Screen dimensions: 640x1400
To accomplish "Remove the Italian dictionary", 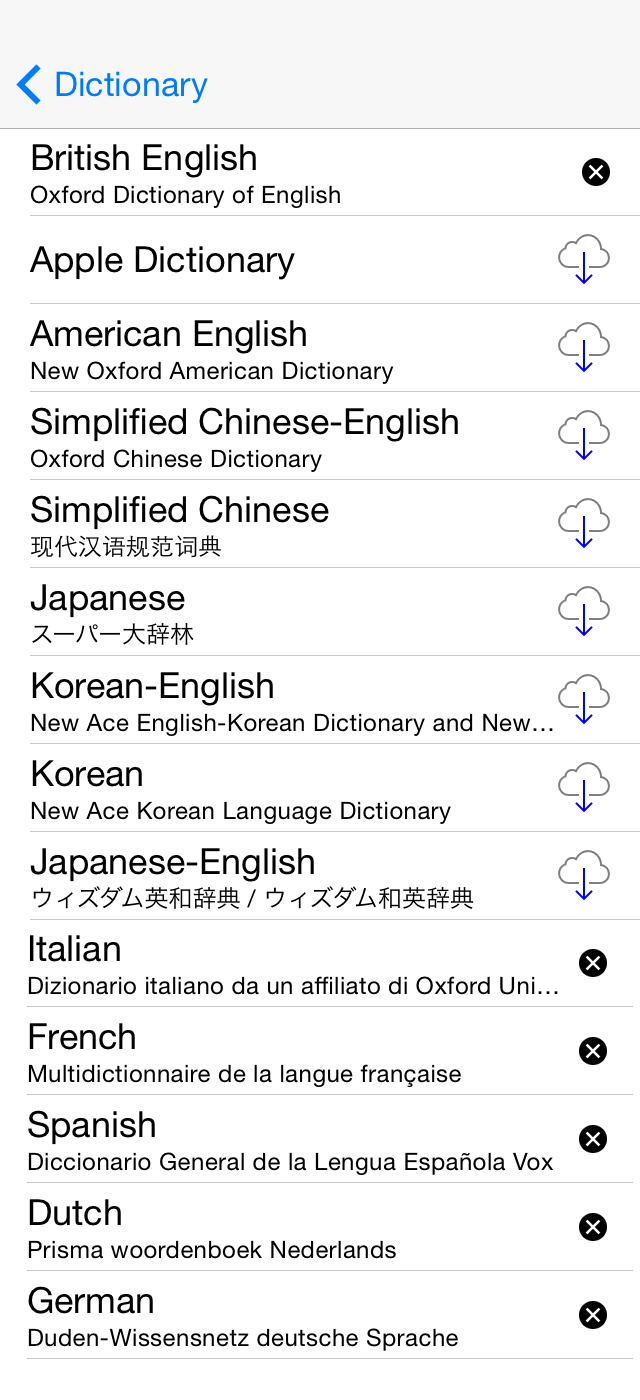I will (x=593, y=963).
